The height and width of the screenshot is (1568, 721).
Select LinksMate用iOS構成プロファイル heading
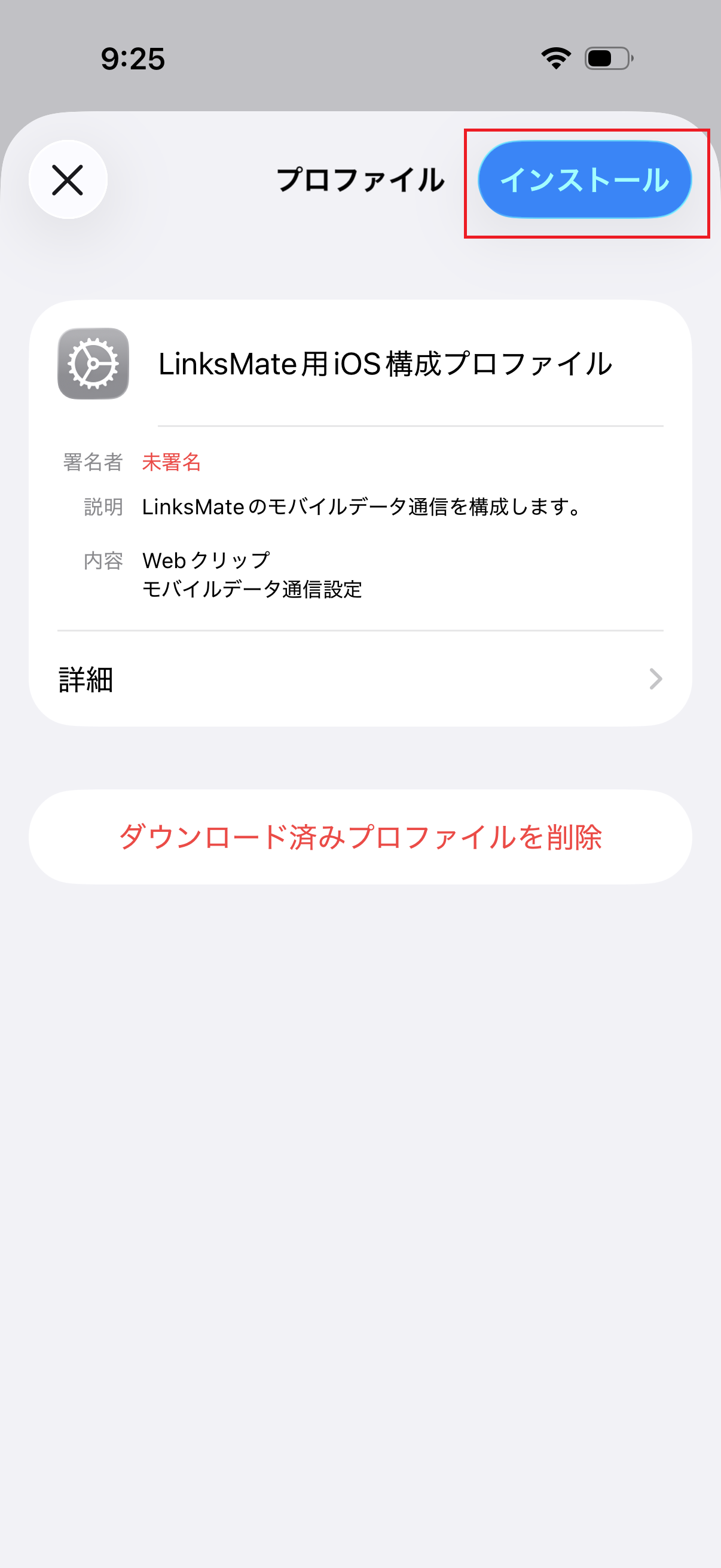click(x=384, y=364)
